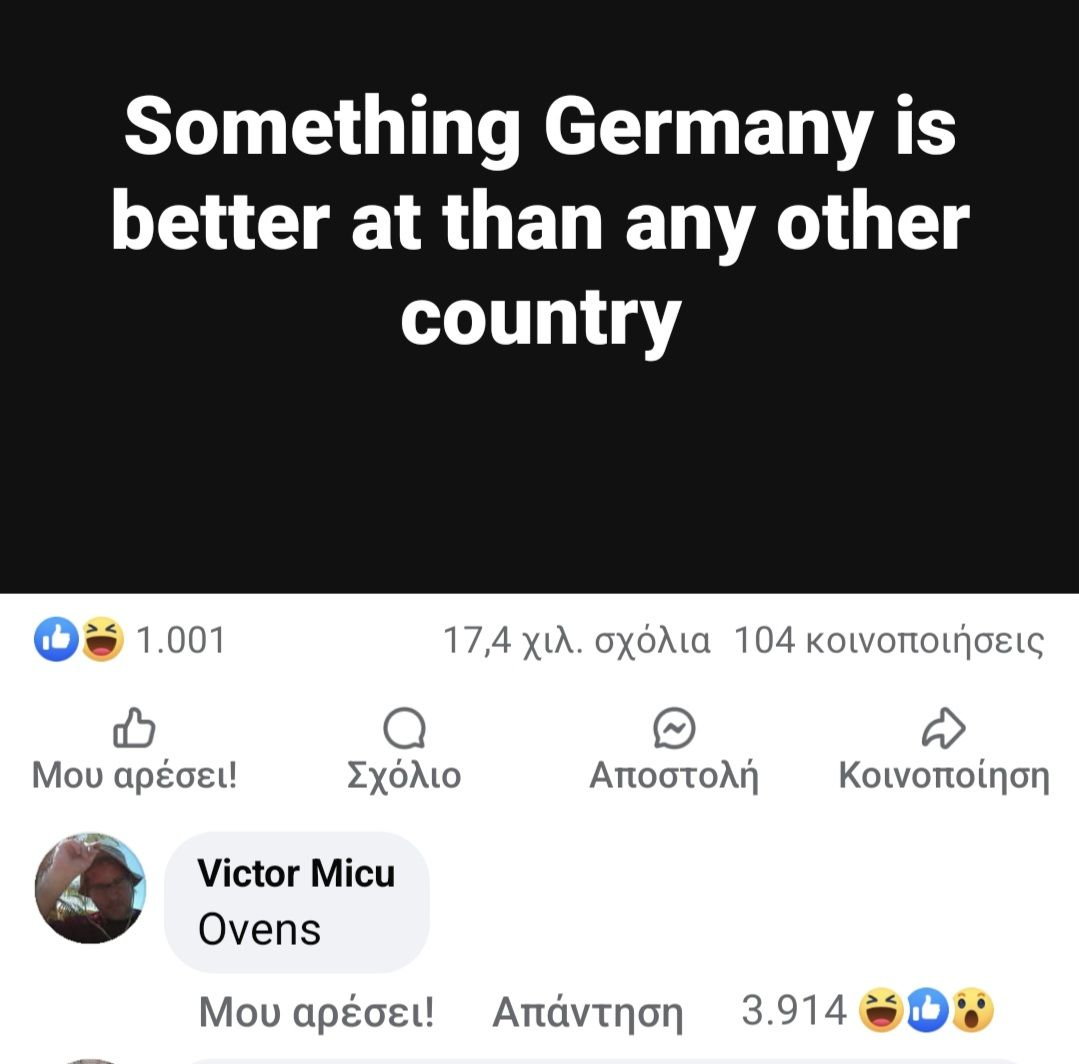
Task: Like the post with Μου αρέσει! button
Action: 134,750
